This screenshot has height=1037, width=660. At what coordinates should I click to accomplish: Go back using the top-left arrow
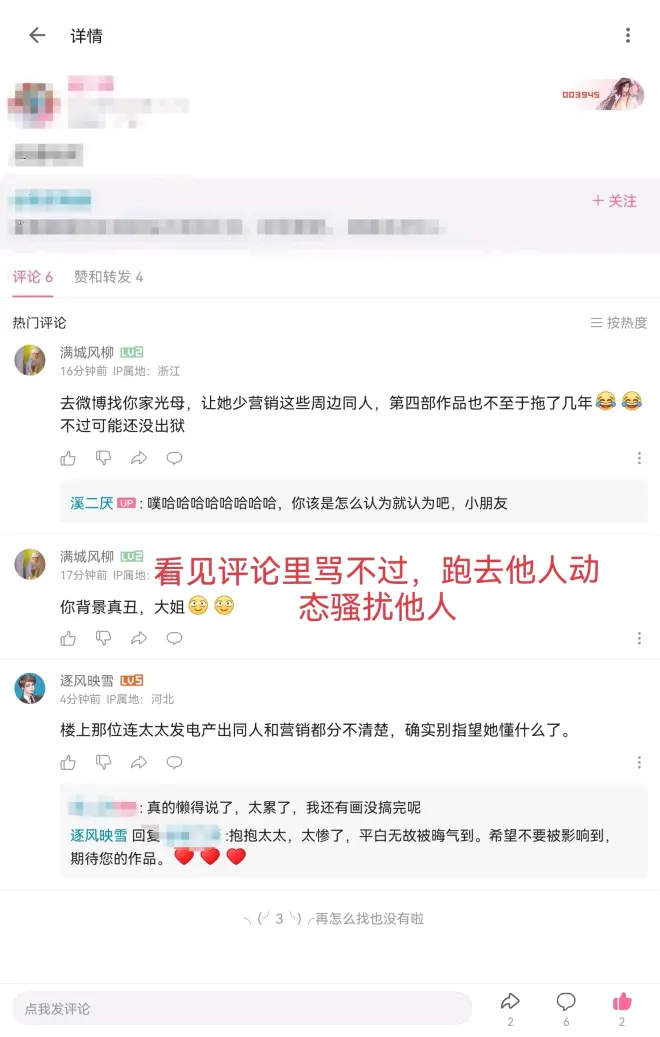tap(37, 35)
